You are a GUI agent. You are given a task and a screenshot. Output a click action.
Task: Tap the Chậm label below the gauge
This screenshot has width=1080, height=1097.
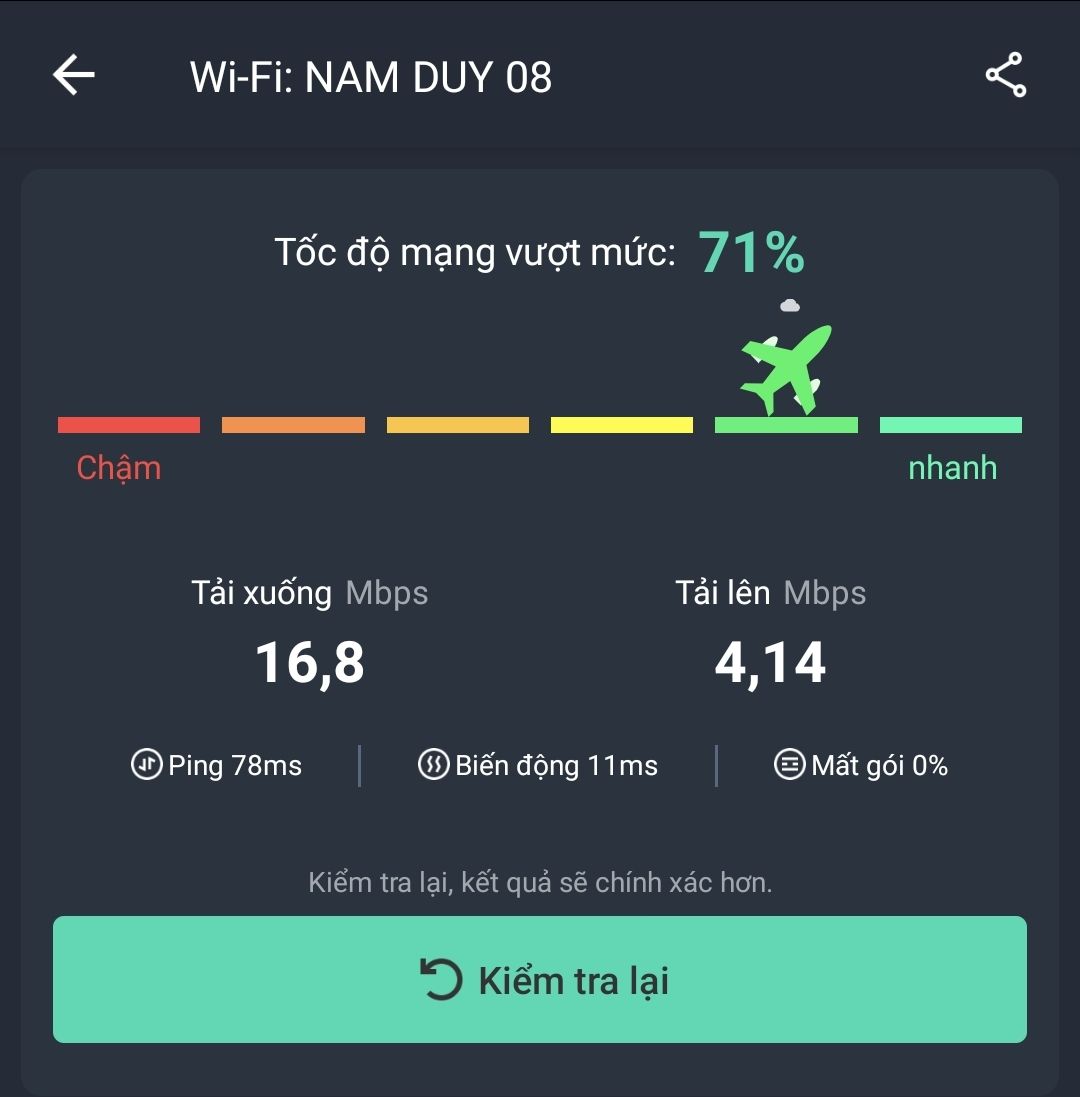tap(119, 467)
